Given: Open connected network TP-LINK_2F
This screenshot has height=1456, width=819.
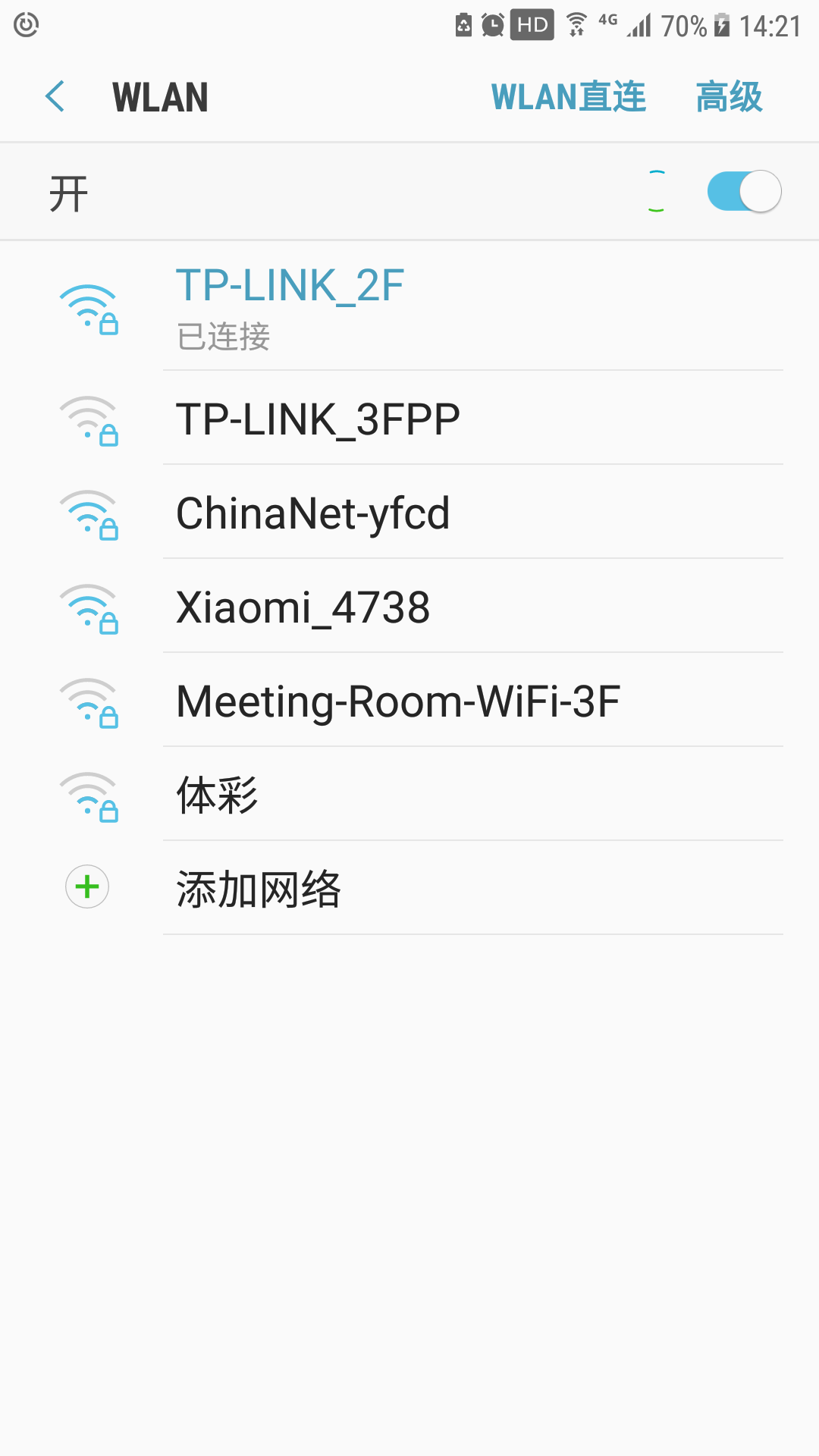Looking at the screenshot, I should point(290,306).
